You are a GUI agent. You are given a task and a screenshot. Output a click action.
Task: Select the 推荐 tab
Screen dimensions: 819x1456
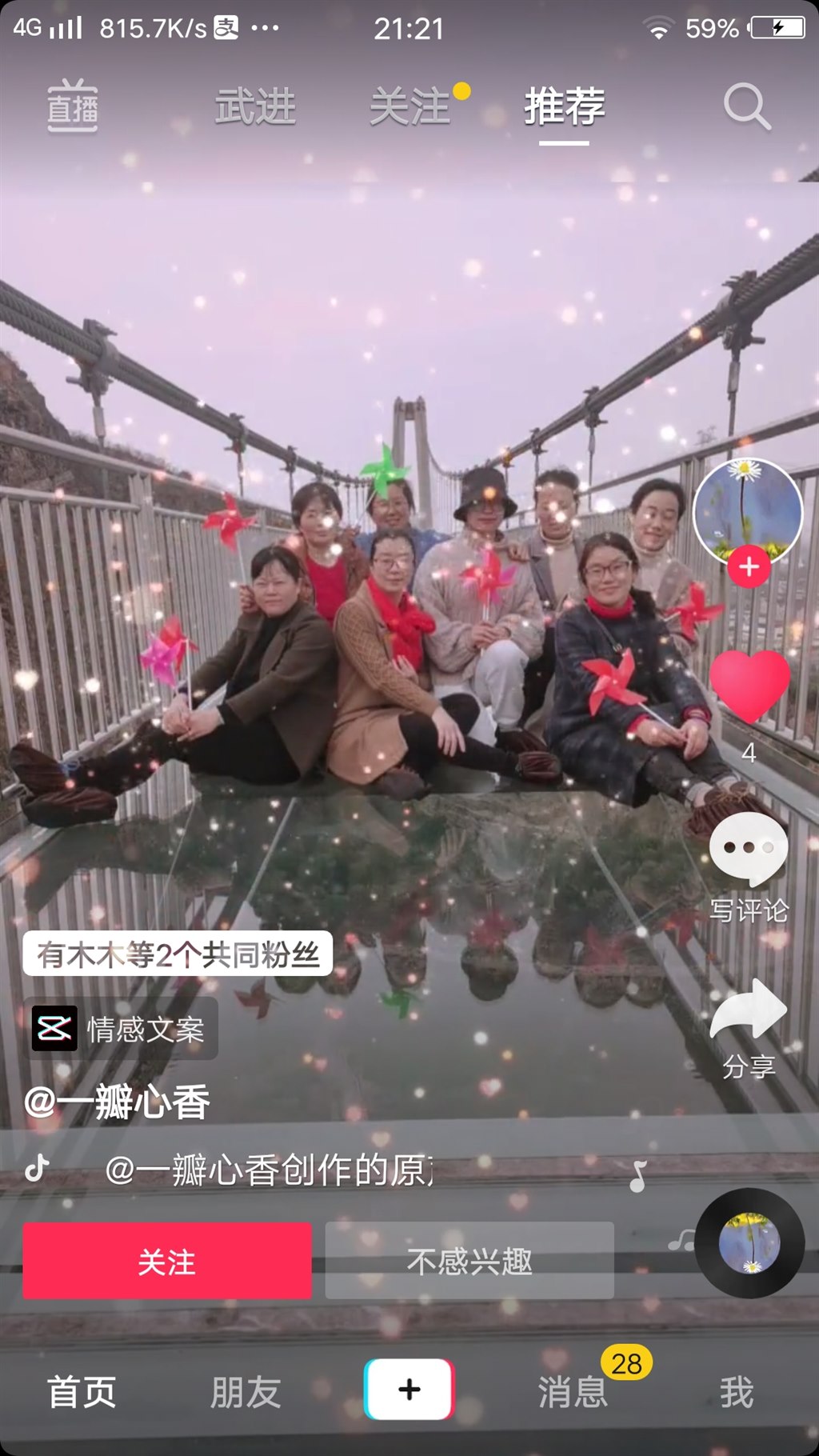click(564, 106)
